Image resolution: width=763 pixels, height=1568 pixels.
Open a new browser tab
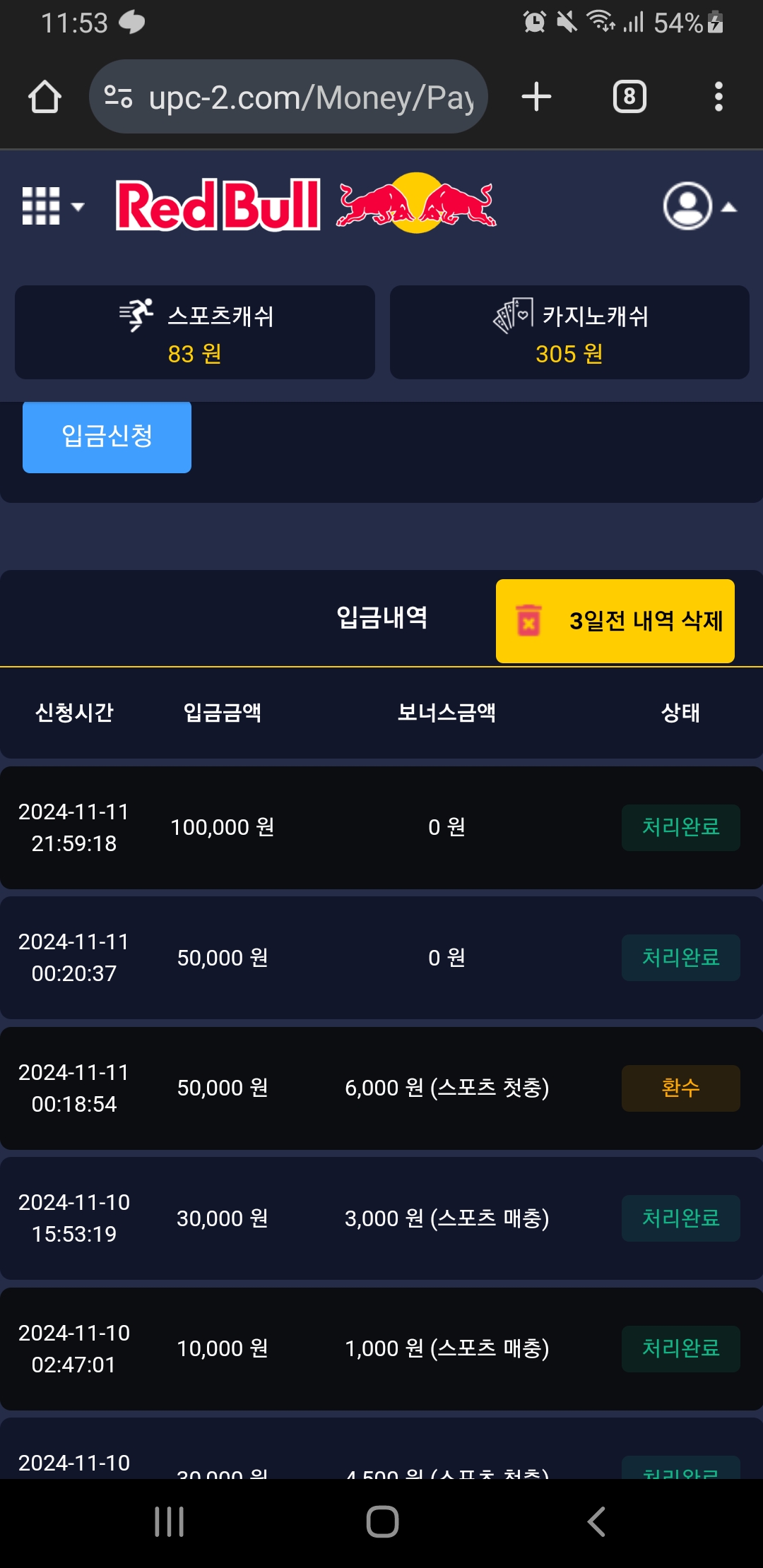point(536,97)
